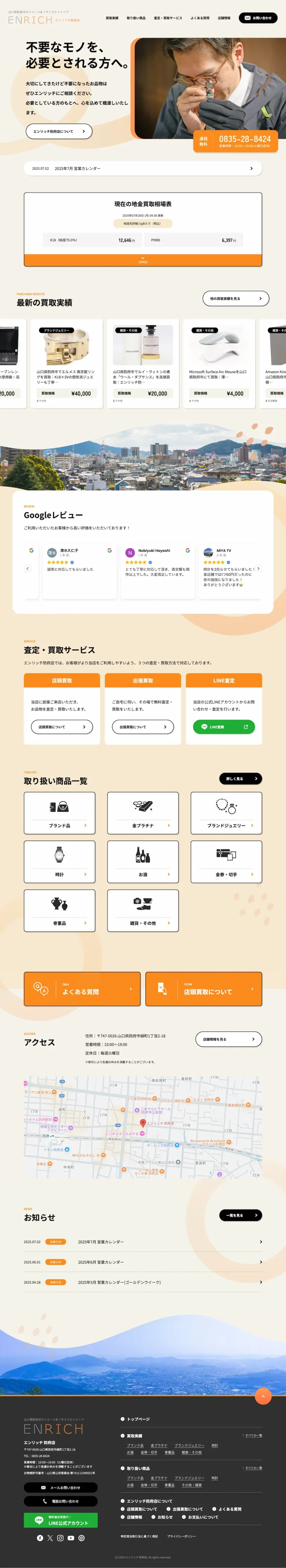Viewport: 286px width, 1568px height.
Task: Open the ブランド品 category tile
Action: click(59, 813)
